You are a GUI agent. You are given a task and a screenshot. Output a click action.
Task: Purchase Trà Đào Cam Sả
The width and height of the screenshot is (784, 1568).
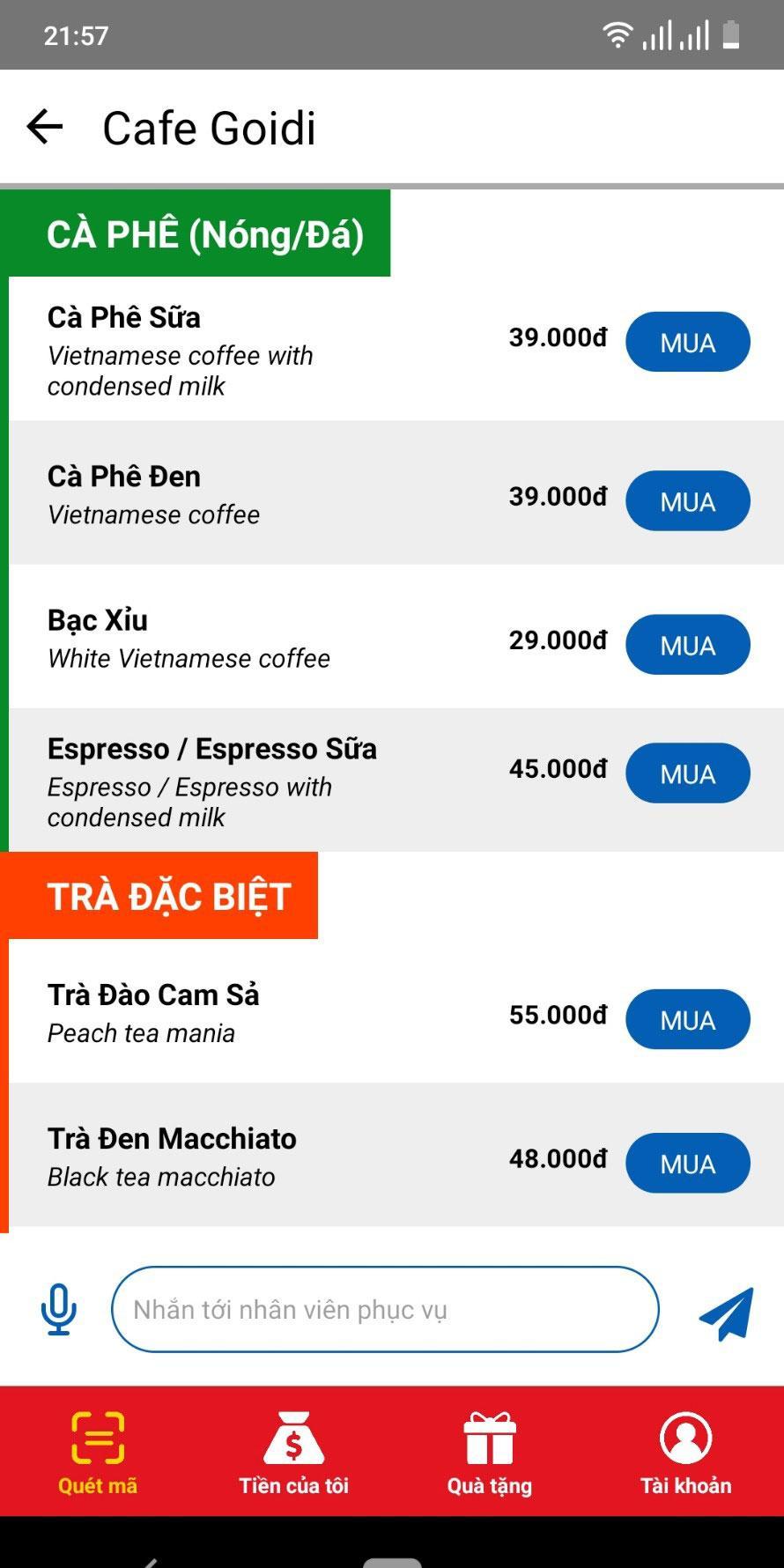(688, 1019)
